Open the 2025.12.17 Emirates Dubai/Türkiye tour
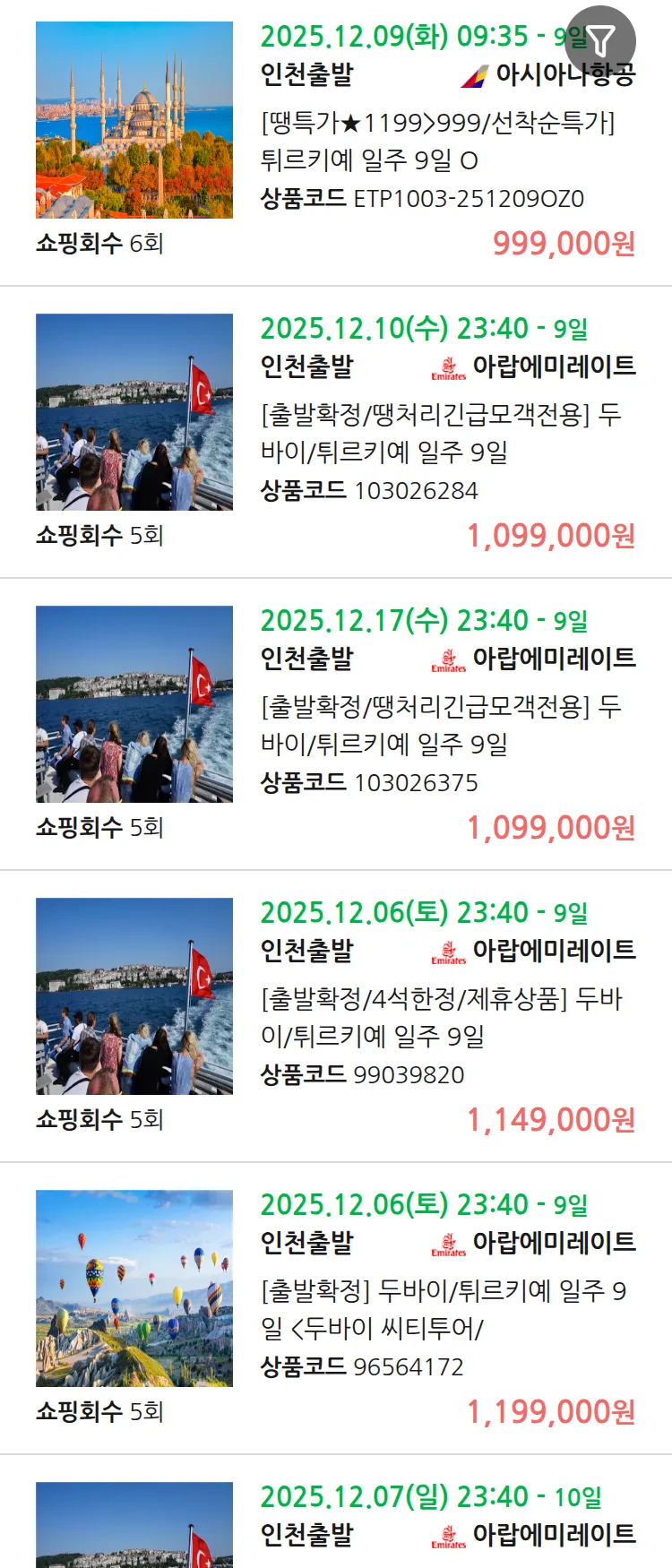This screenshot has width=672, height=1568. (437, 725)
